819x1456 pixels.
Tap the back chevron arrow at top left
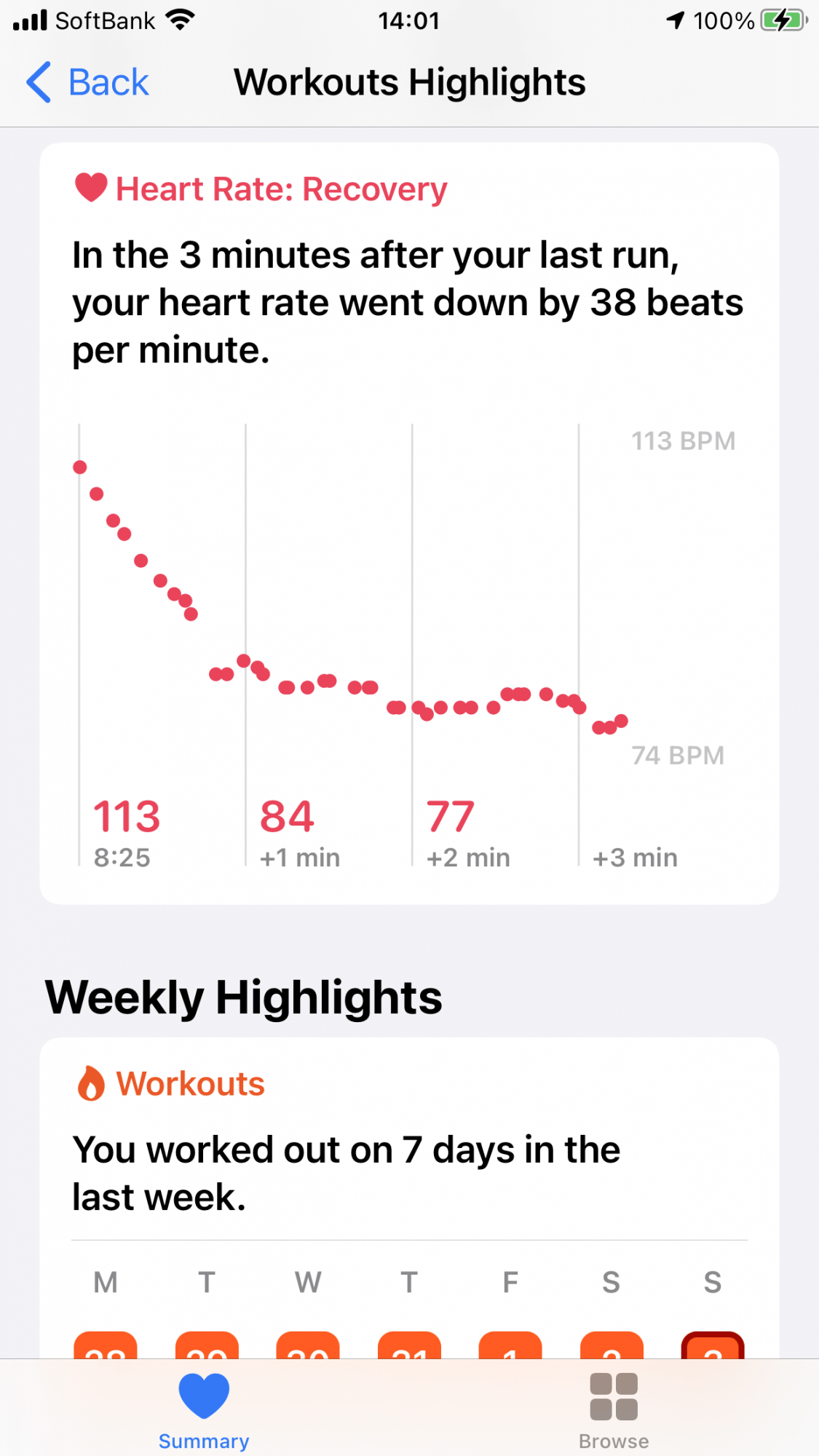coord(40,82)
